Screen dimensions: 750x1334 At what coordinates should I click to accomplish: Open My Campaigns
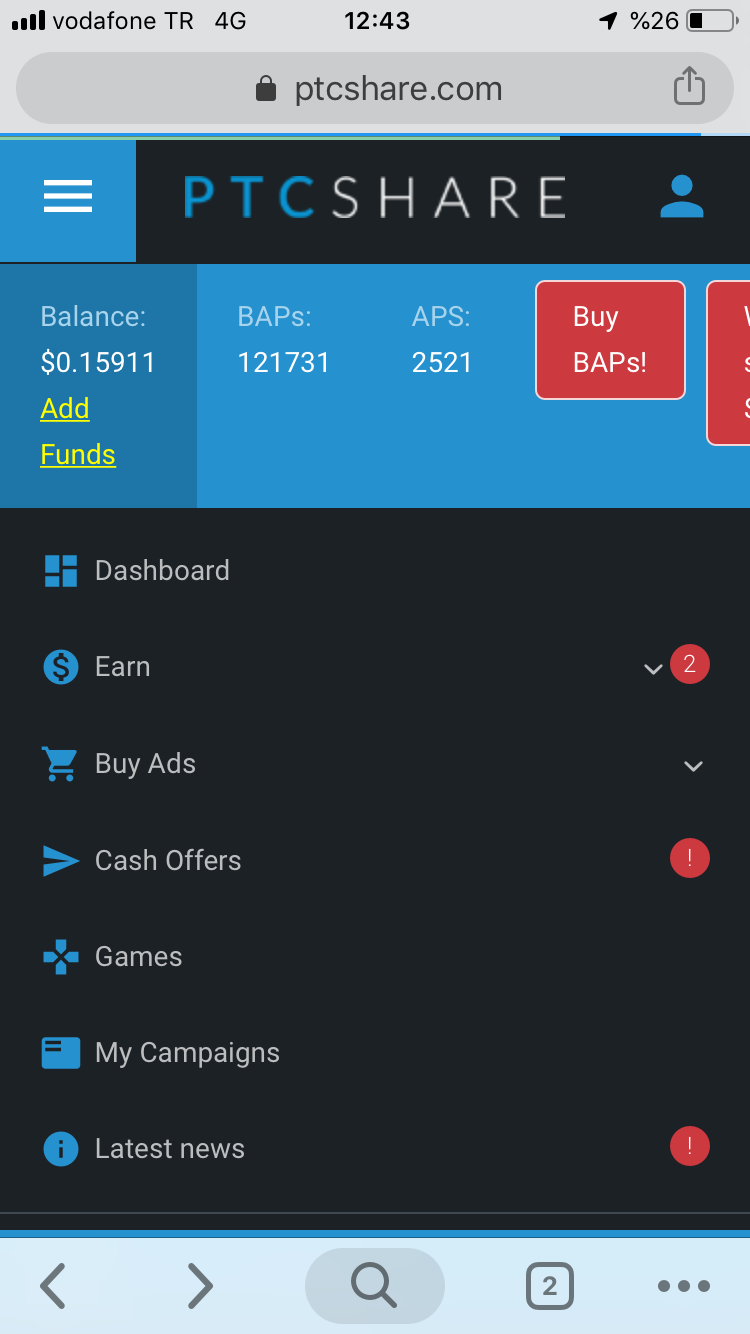[187, 1053]
